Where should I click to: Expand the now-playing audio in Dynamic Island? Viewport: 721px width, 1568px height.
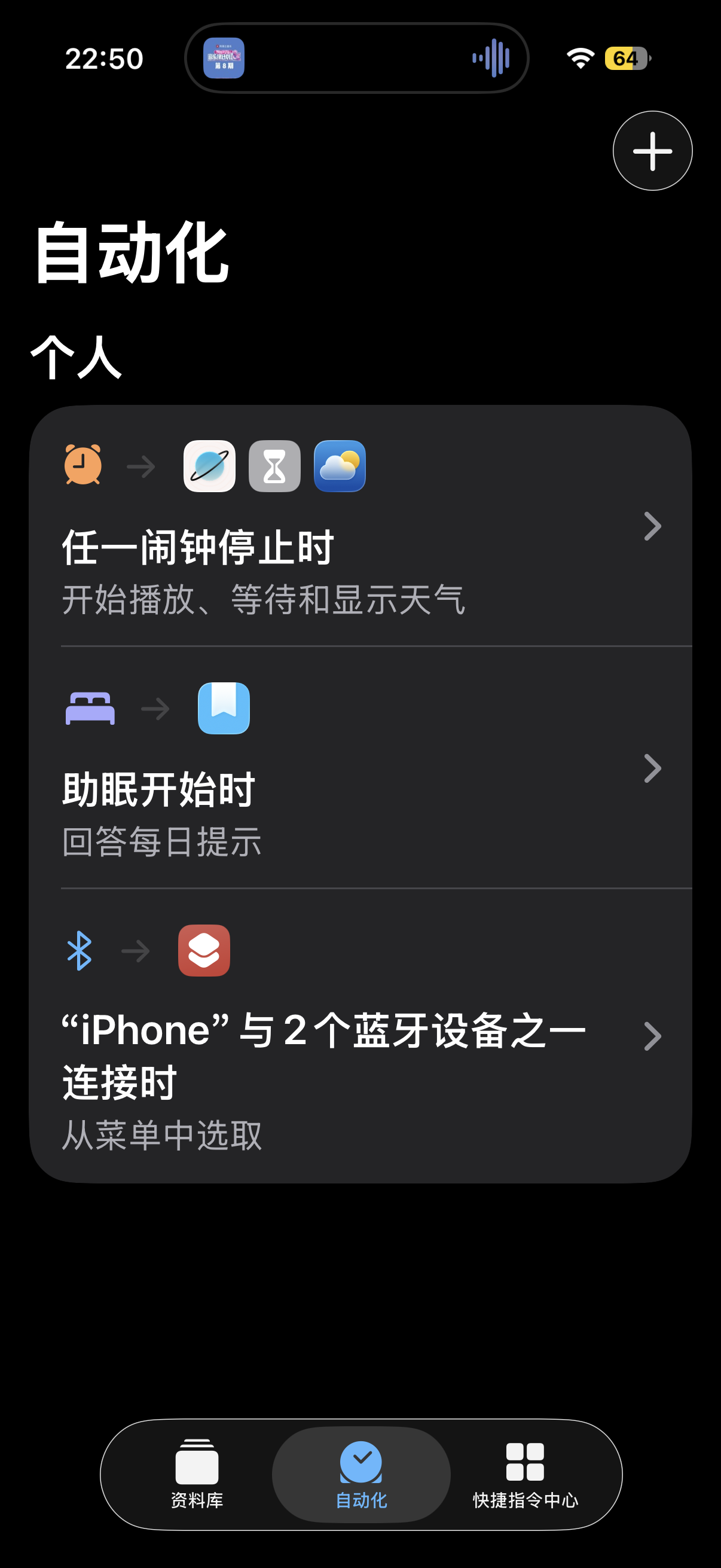coord(356,59)
